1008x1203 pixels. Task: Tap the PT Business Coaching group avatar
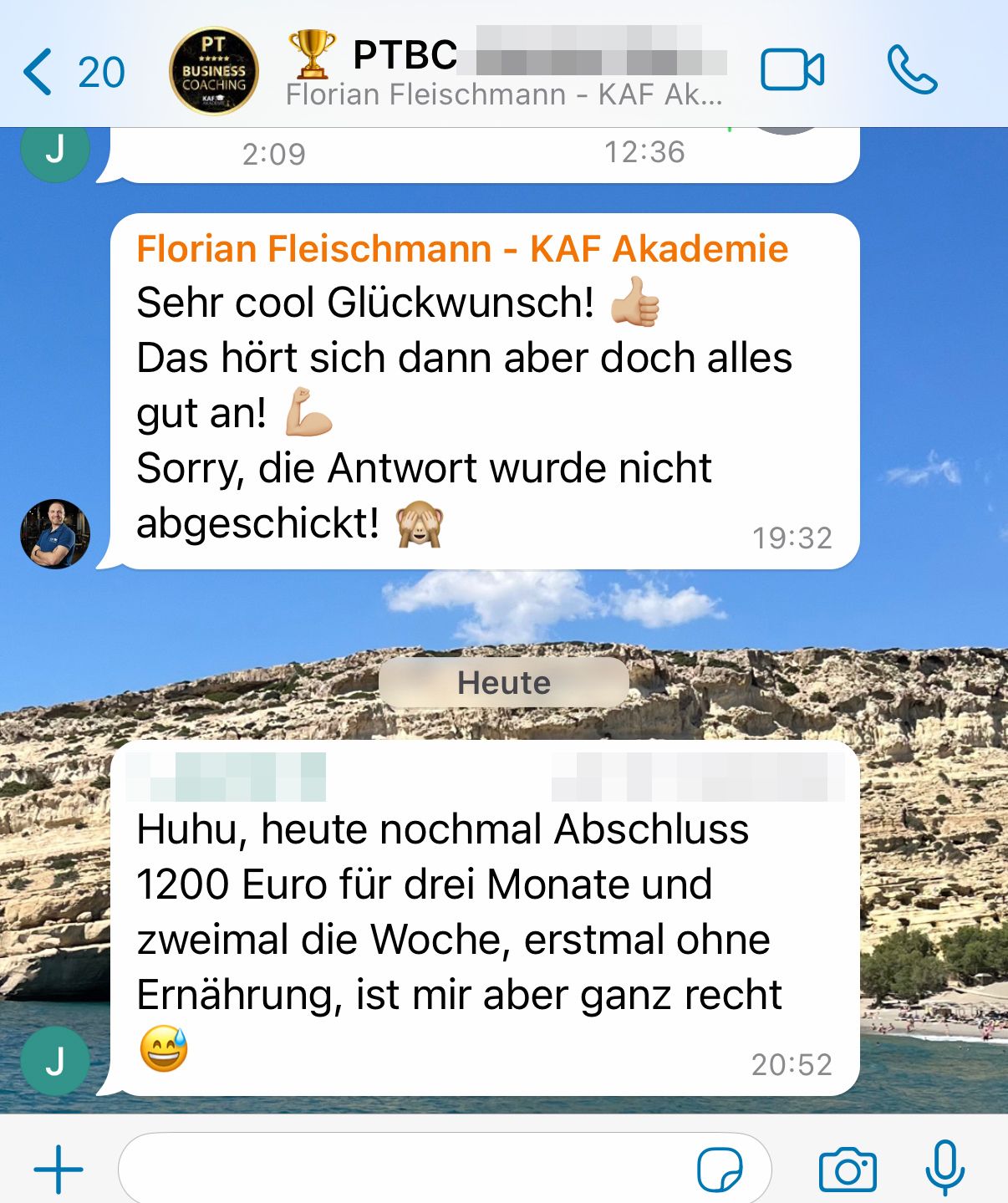214,72
